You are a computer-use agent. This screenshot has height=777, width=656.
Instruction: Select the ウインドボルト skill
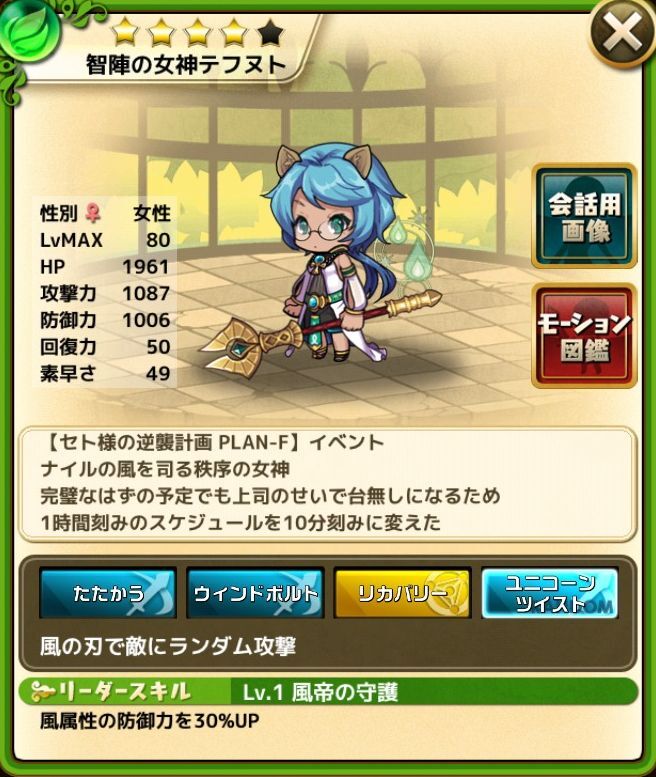[255, 593]
